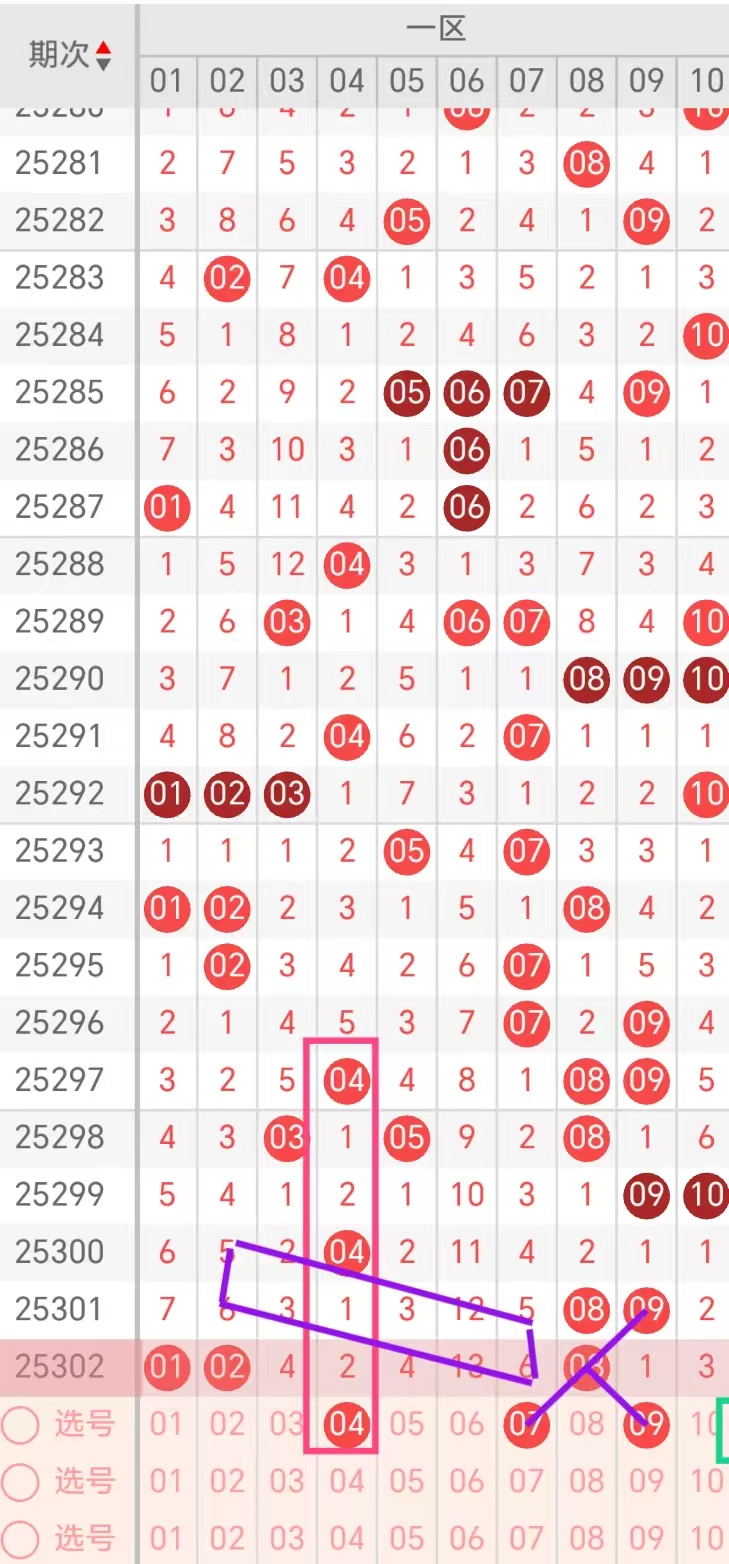Deselect highlighted ball 07 in first 选号 row

click(526, 1423)
